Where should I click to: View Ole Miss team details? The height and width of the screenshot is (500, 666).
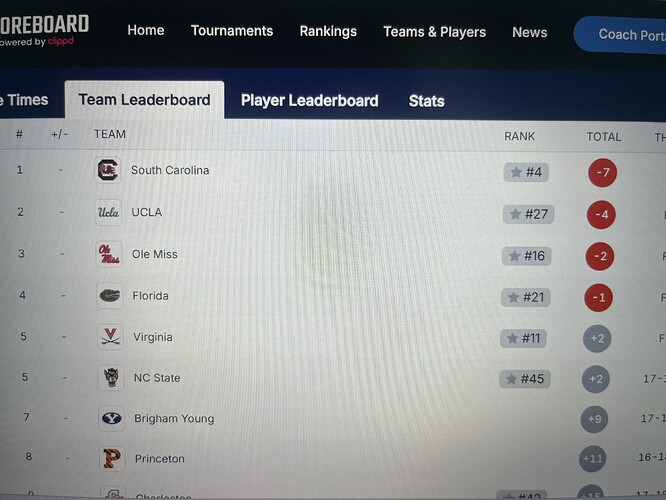155,254
